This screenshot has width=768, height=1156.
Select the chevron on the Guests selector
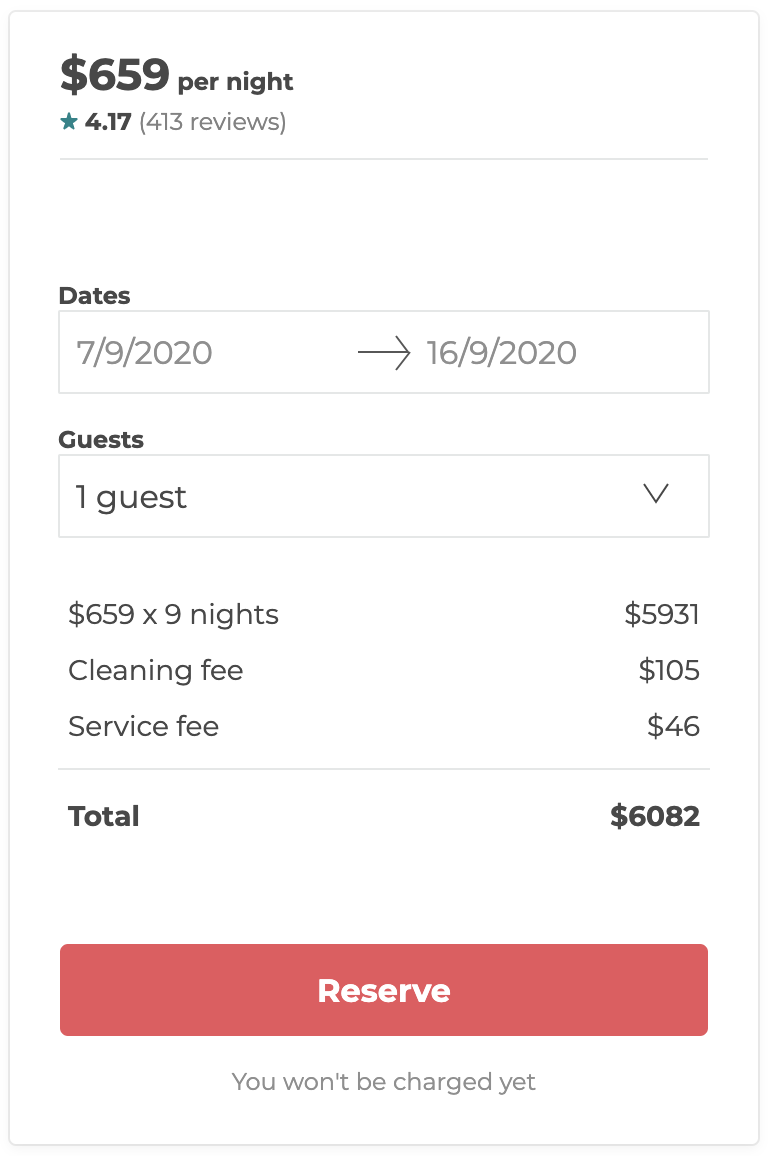(x=655, y=494)
